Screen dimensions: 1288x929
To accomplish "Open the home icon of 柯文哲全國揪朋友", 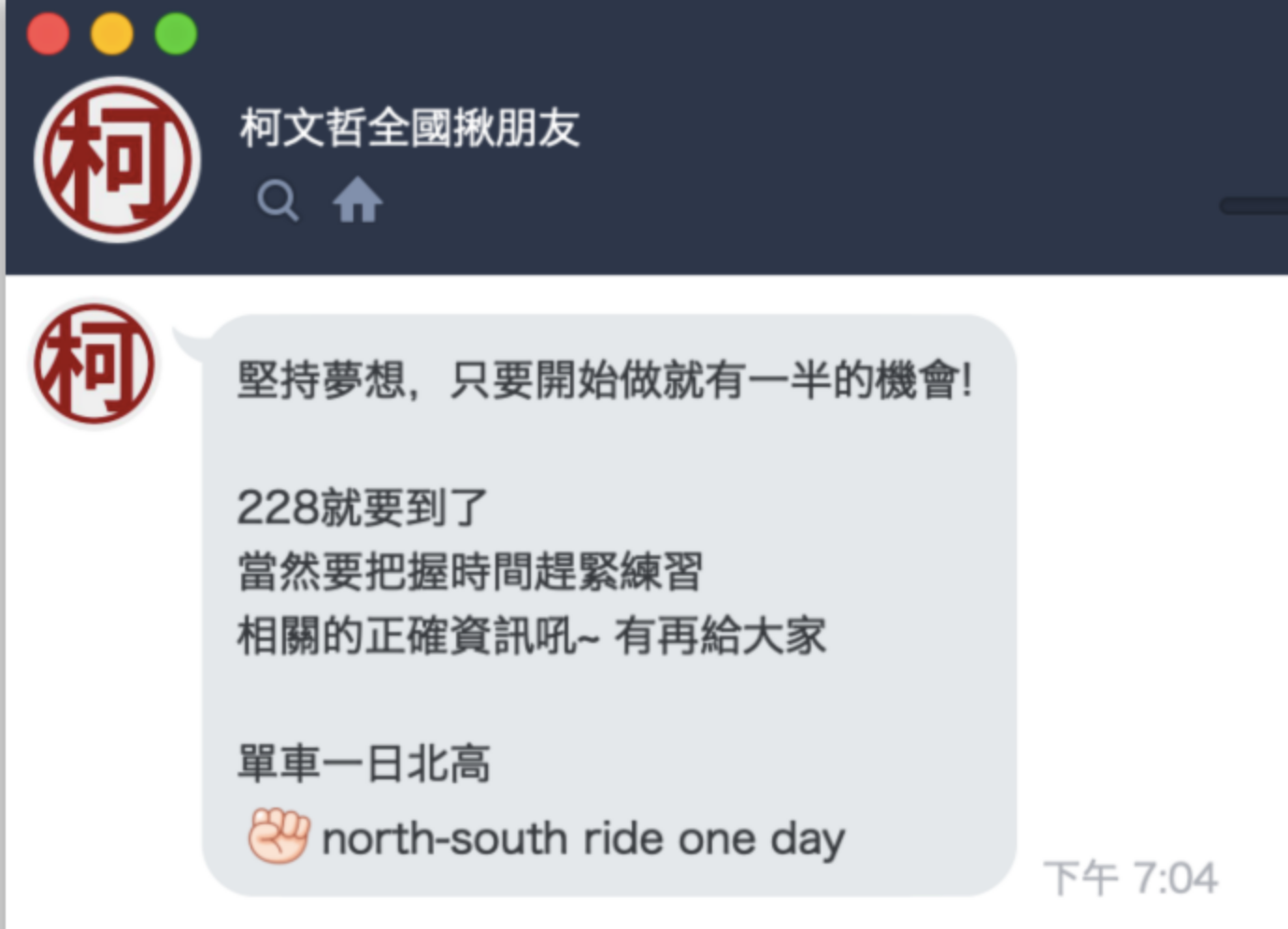I will (x=357, y=200).
